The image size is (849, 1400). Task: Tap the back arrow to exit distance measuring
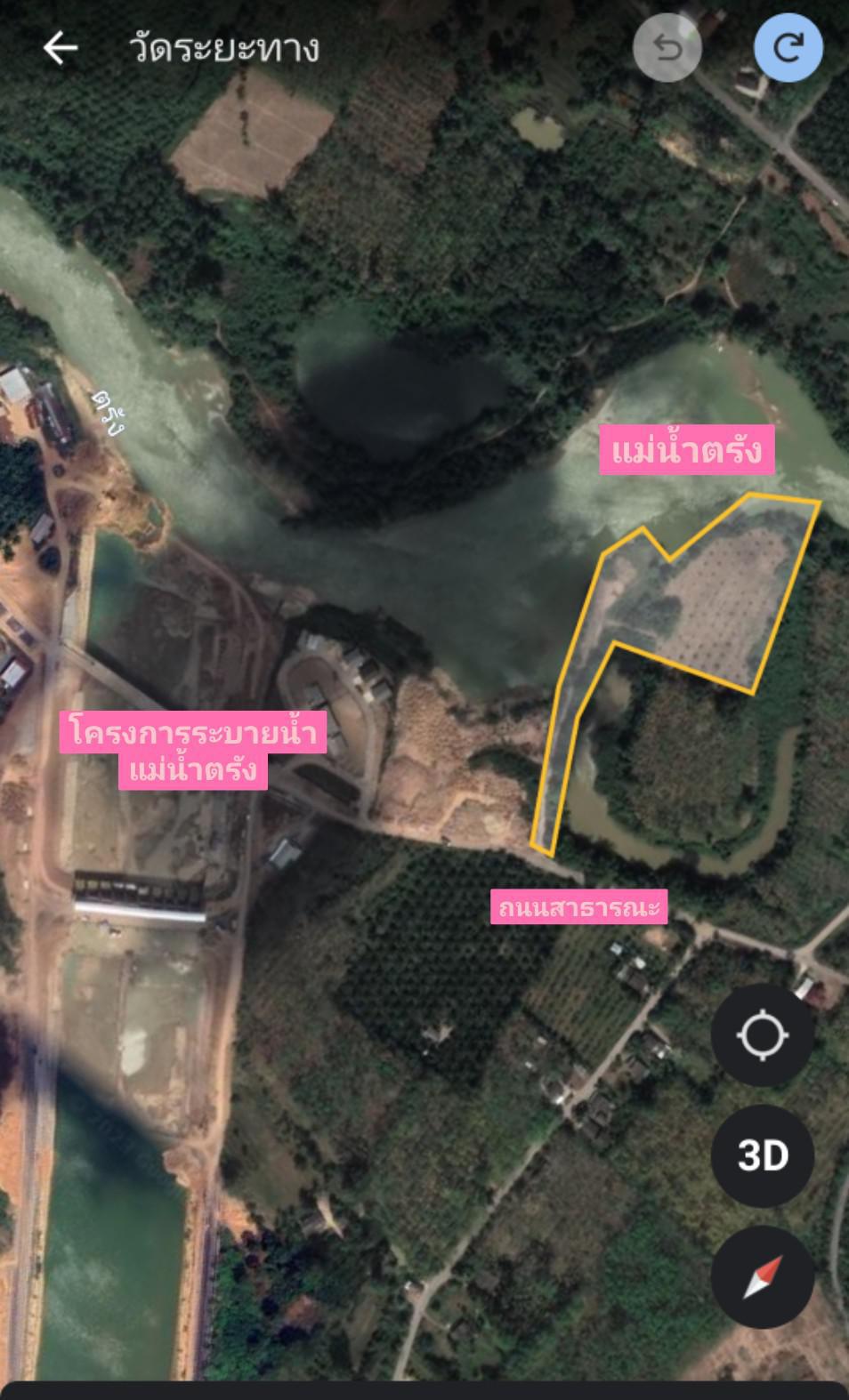[x=60, y=48]
